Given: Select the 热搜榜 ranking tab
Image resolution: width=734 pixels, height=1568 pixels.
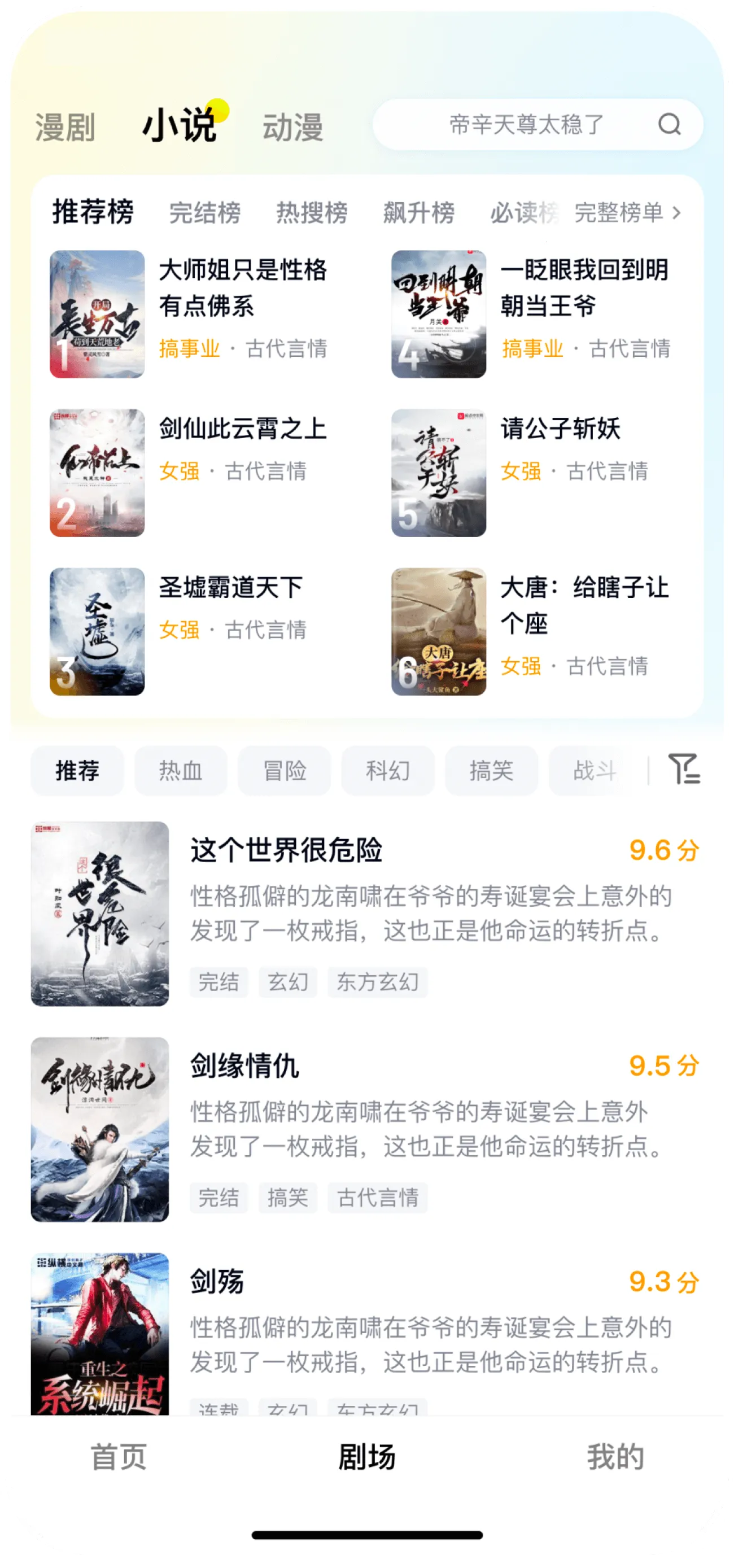Looking at the screenshot, I should (312, 212).
